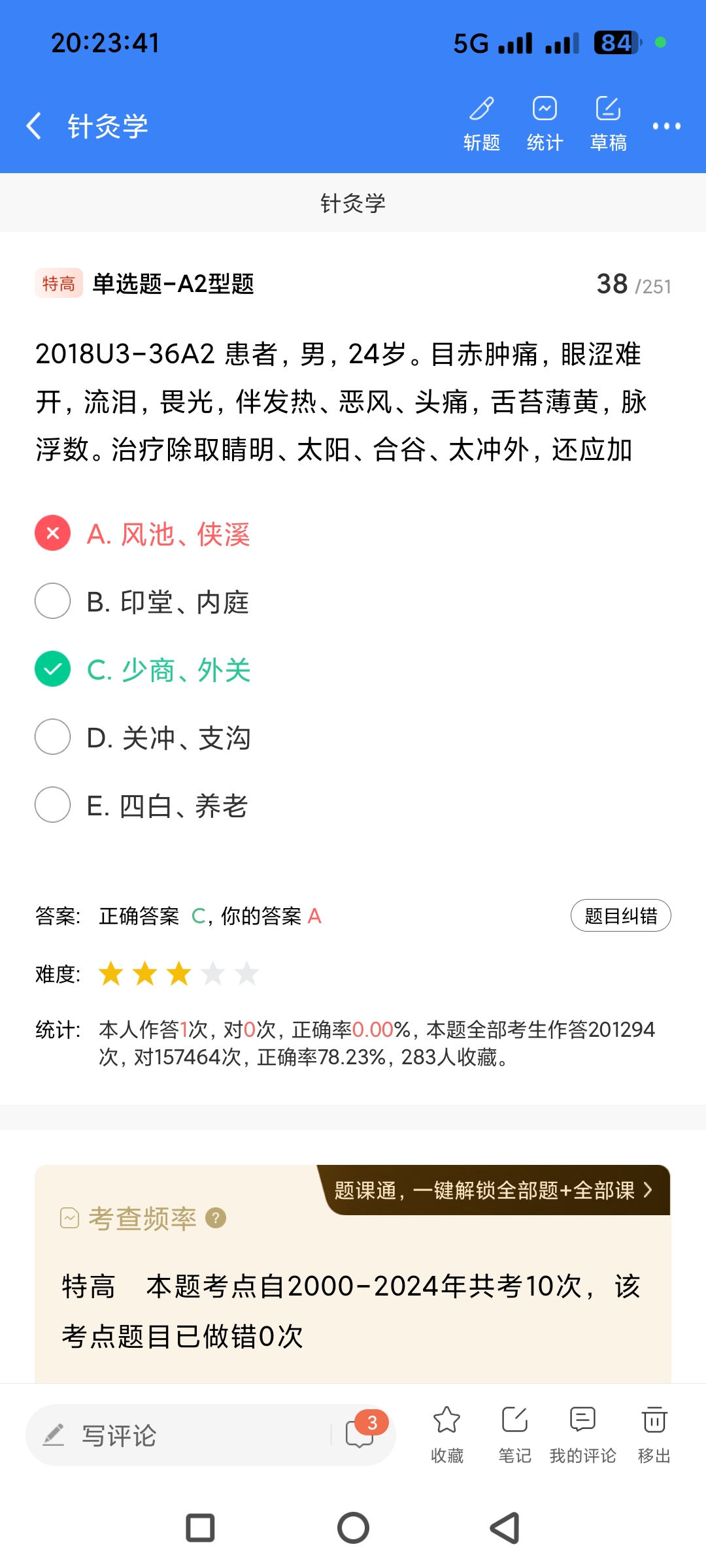This screenshot has width=706, height=1568.
Task: Go to the system home screen
Action: click(x=353, y=1528)
